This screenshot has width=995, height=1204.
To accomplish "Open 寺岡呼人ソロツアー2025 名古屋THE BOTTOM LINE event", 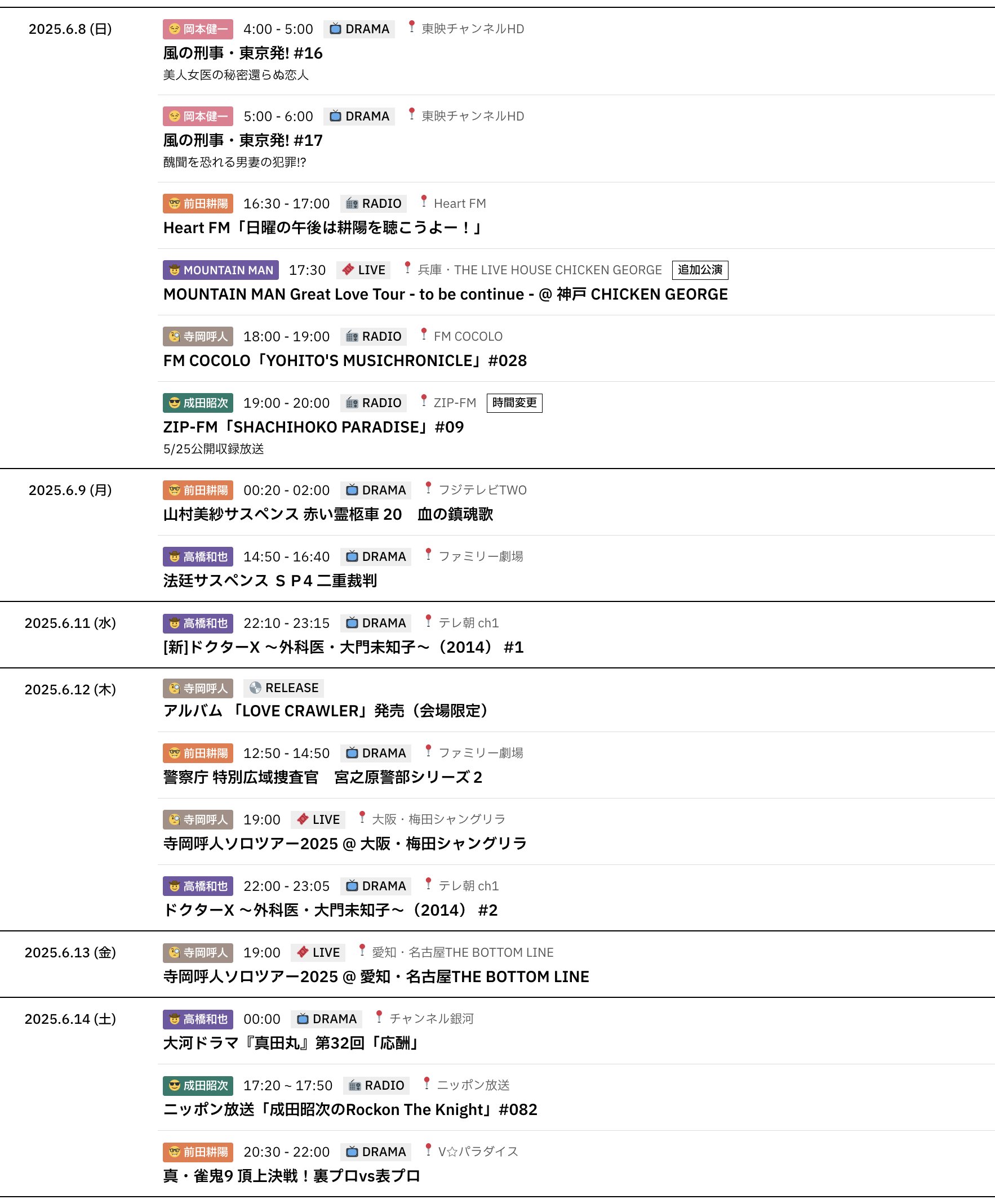I will (375, 976).
